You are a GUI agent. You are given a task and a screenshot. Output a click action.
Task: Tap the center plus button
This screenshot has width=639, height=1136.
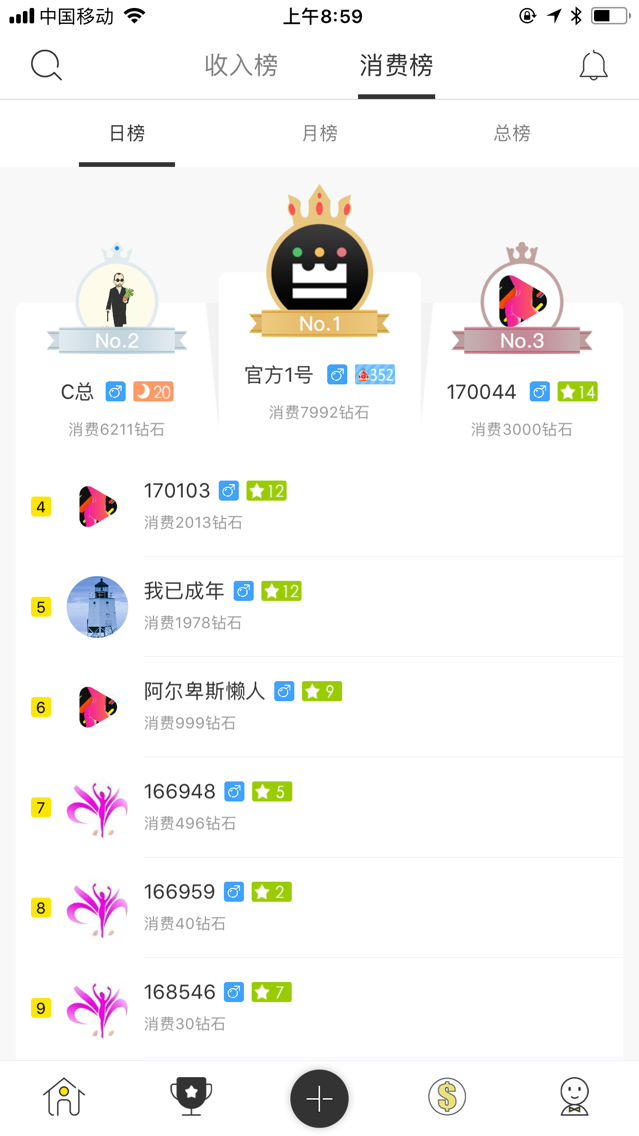319,1098
